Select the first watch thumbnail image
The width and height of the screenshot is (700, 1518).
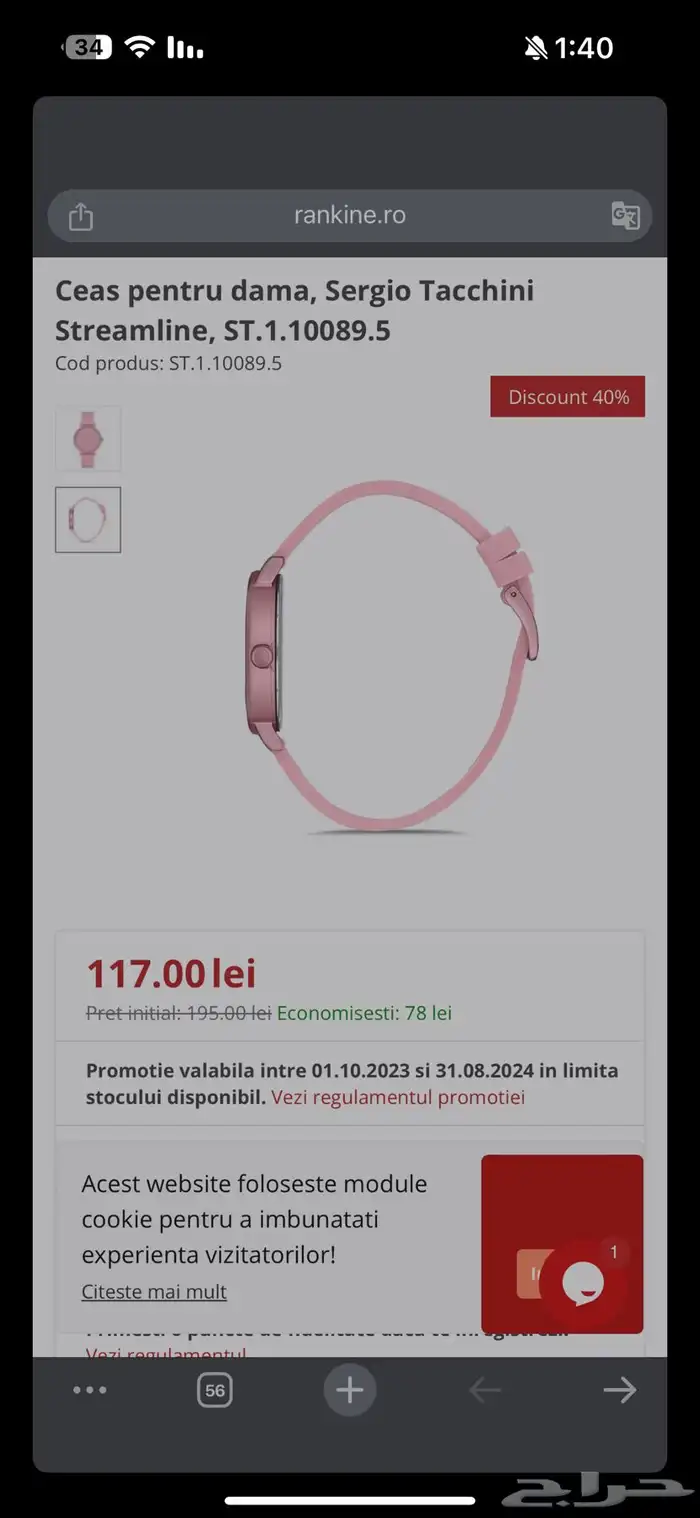[88, 438]
